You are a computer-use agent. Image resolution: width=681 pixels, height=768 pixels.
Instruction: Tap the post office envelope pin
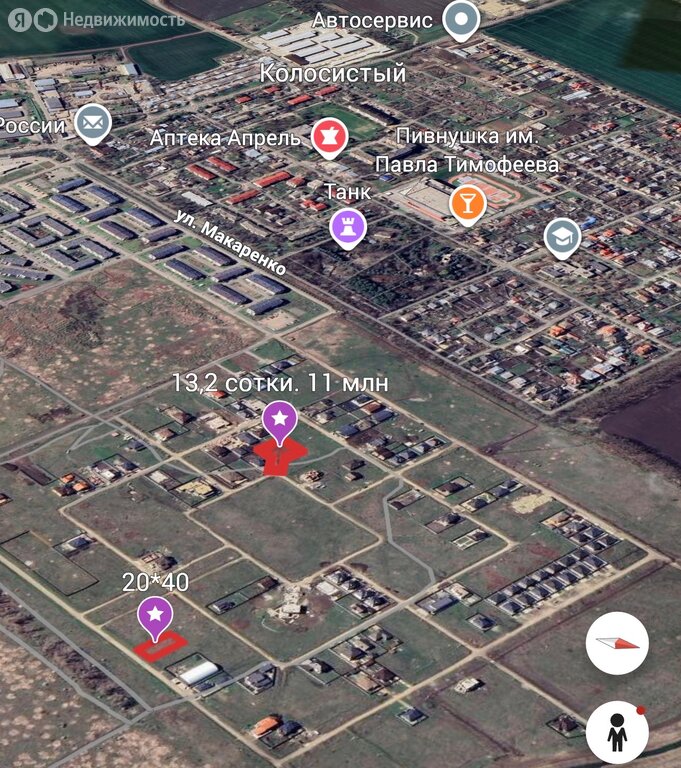[92, 122]
